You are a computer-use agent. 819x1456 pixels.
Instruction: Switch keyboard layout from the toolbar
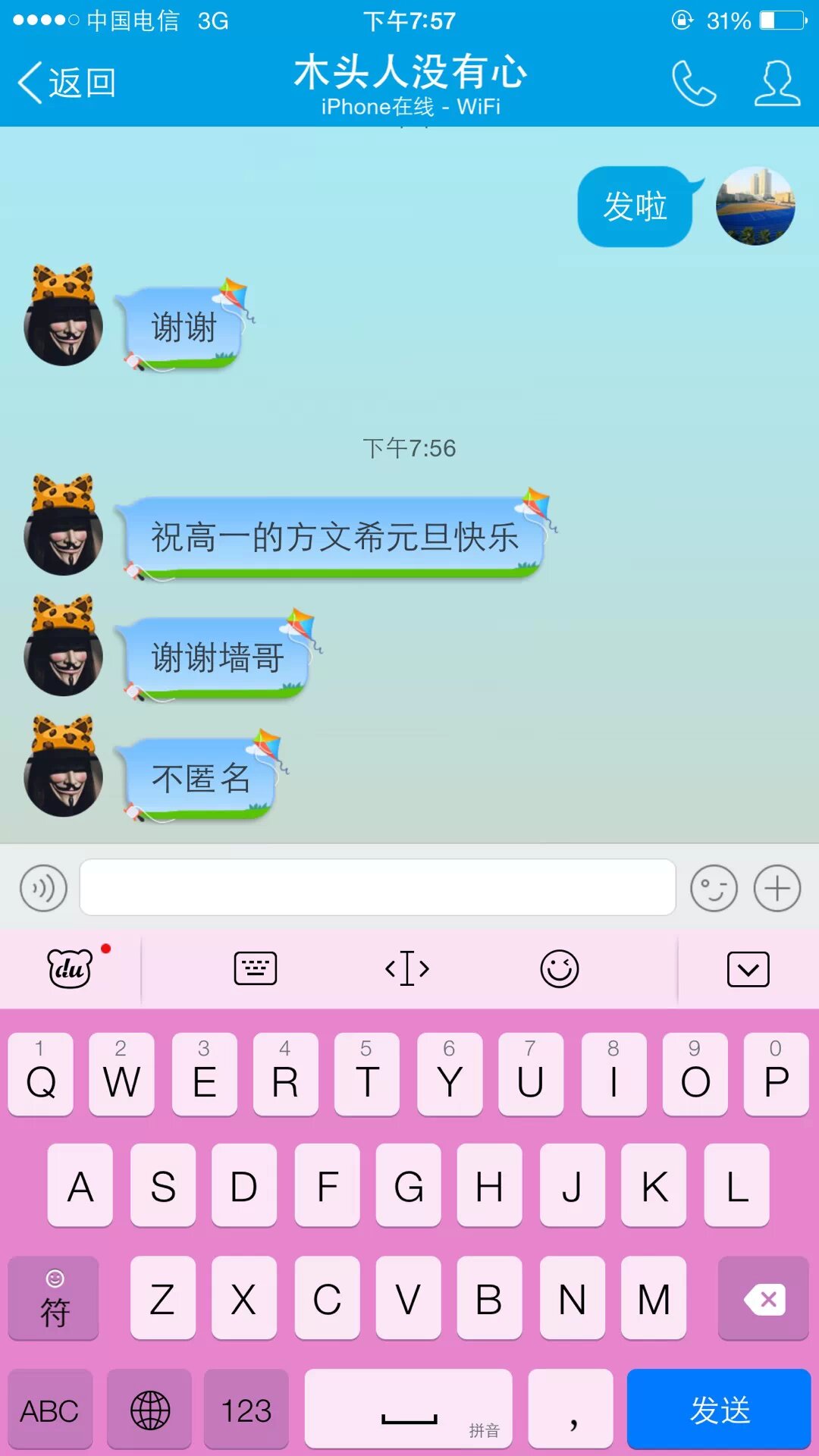coord(255,968)
